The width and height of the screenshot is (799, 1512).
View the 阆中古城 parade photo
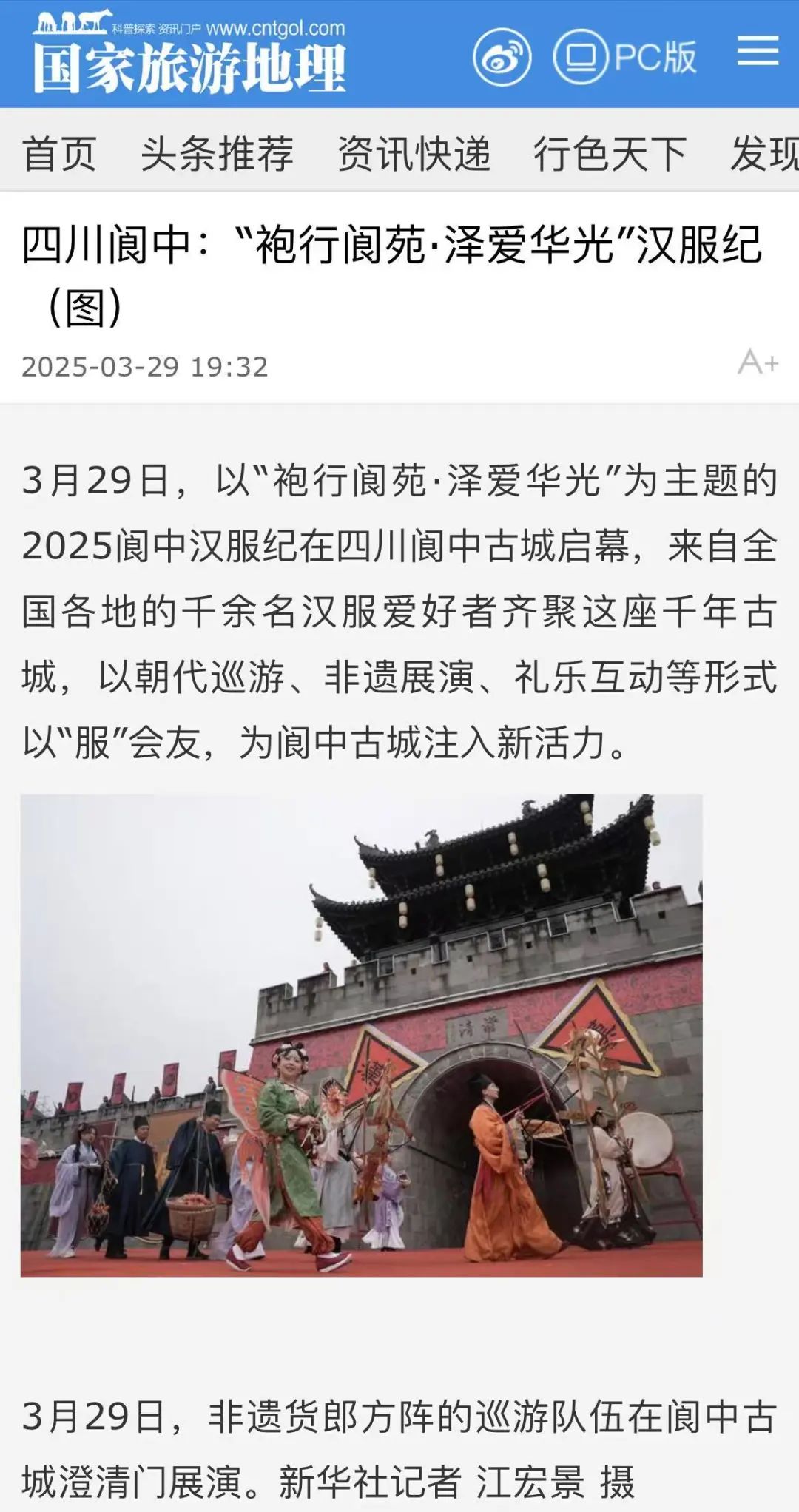[x=361, y=1035]
